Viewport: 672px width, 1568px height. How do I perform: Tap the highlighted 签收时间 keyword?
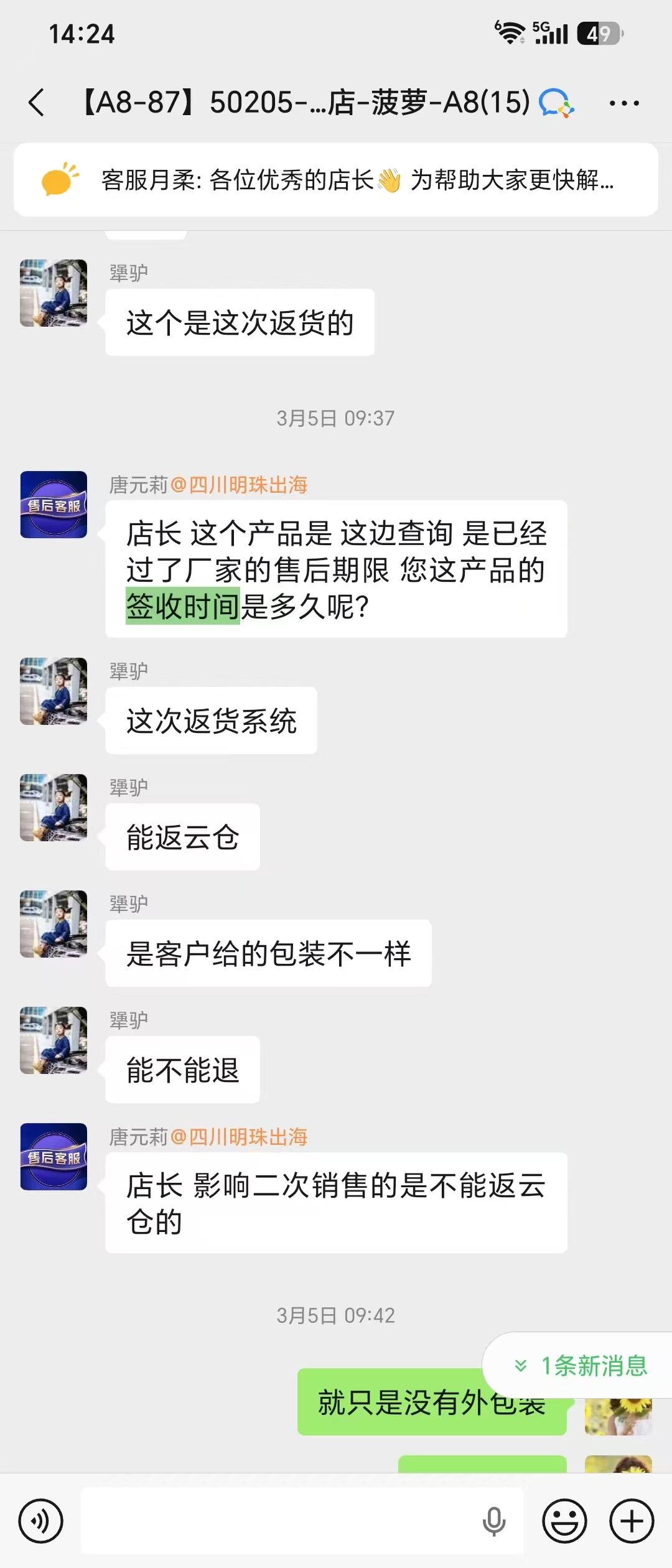click(x=183, y=606)
